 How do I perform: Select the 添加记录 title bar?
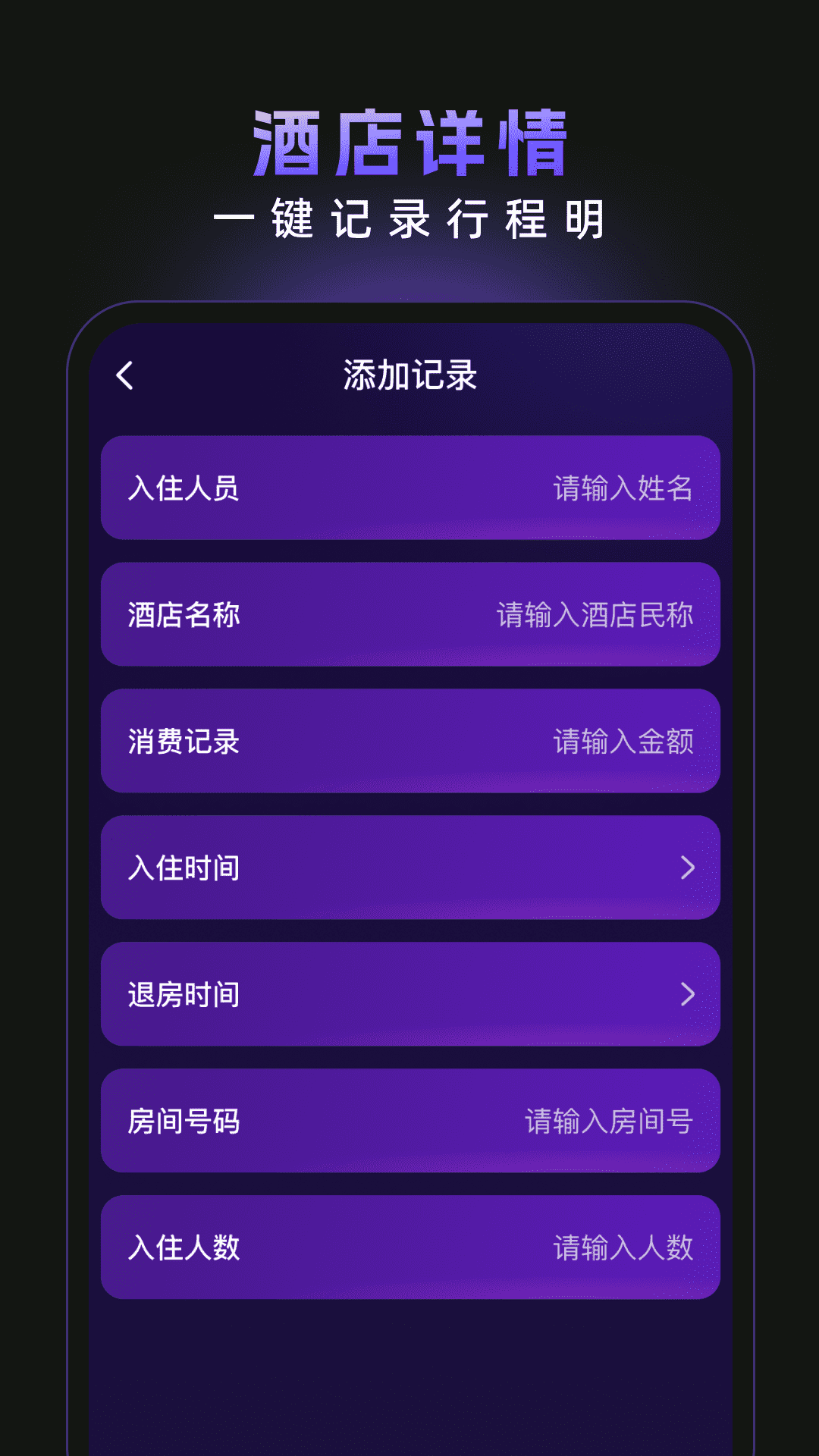[409, 374]
